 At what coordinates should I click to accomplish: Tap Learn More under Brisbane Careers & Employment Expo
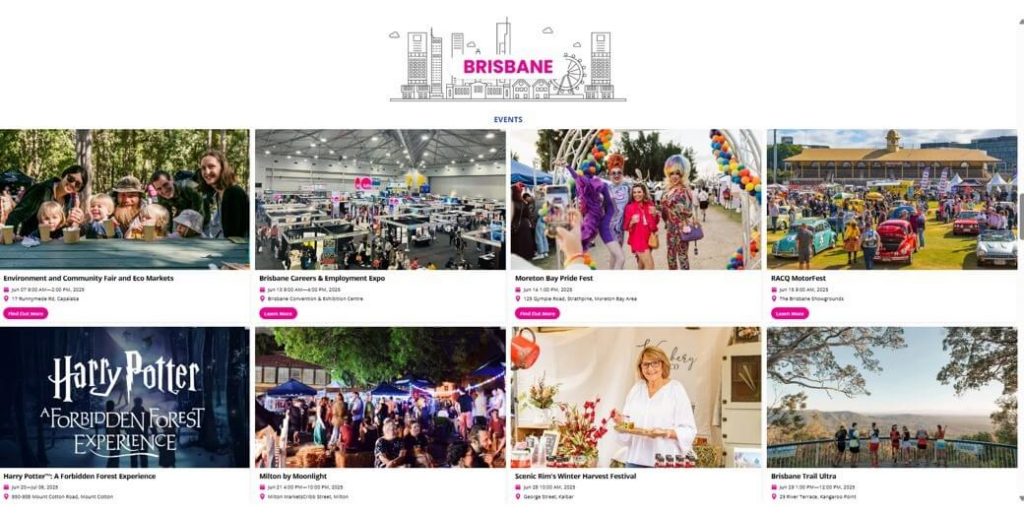[x=278, y=313]
